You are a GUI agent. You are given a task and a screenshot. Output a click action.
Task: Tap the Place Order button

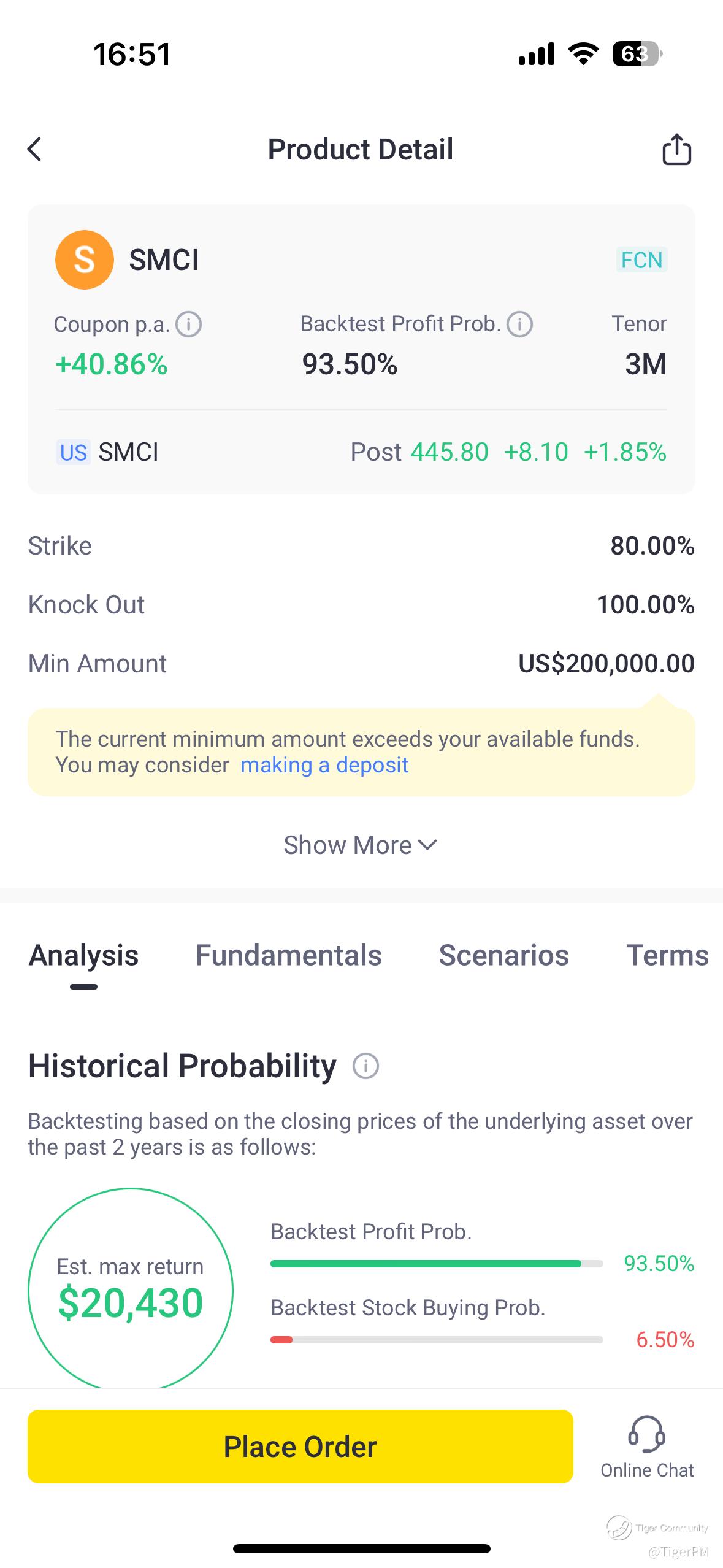click(x=300, y=1447)
